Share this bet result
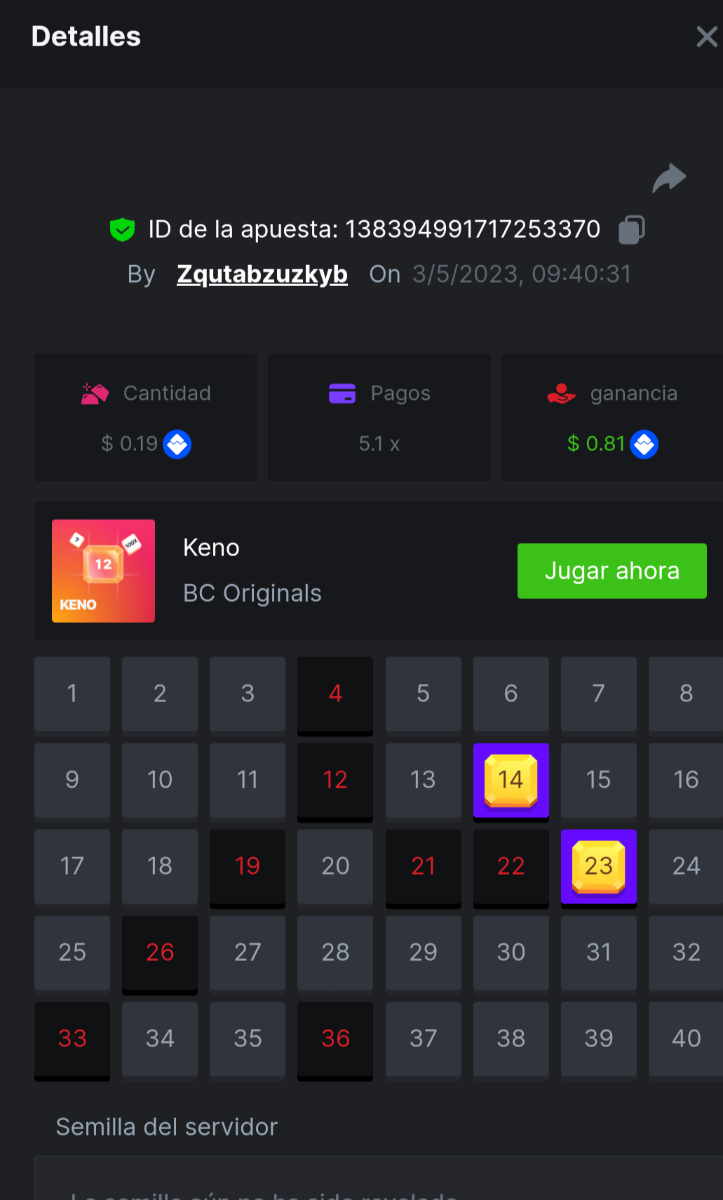This screenshot has width=723, height=1200. tap(669, 179)
